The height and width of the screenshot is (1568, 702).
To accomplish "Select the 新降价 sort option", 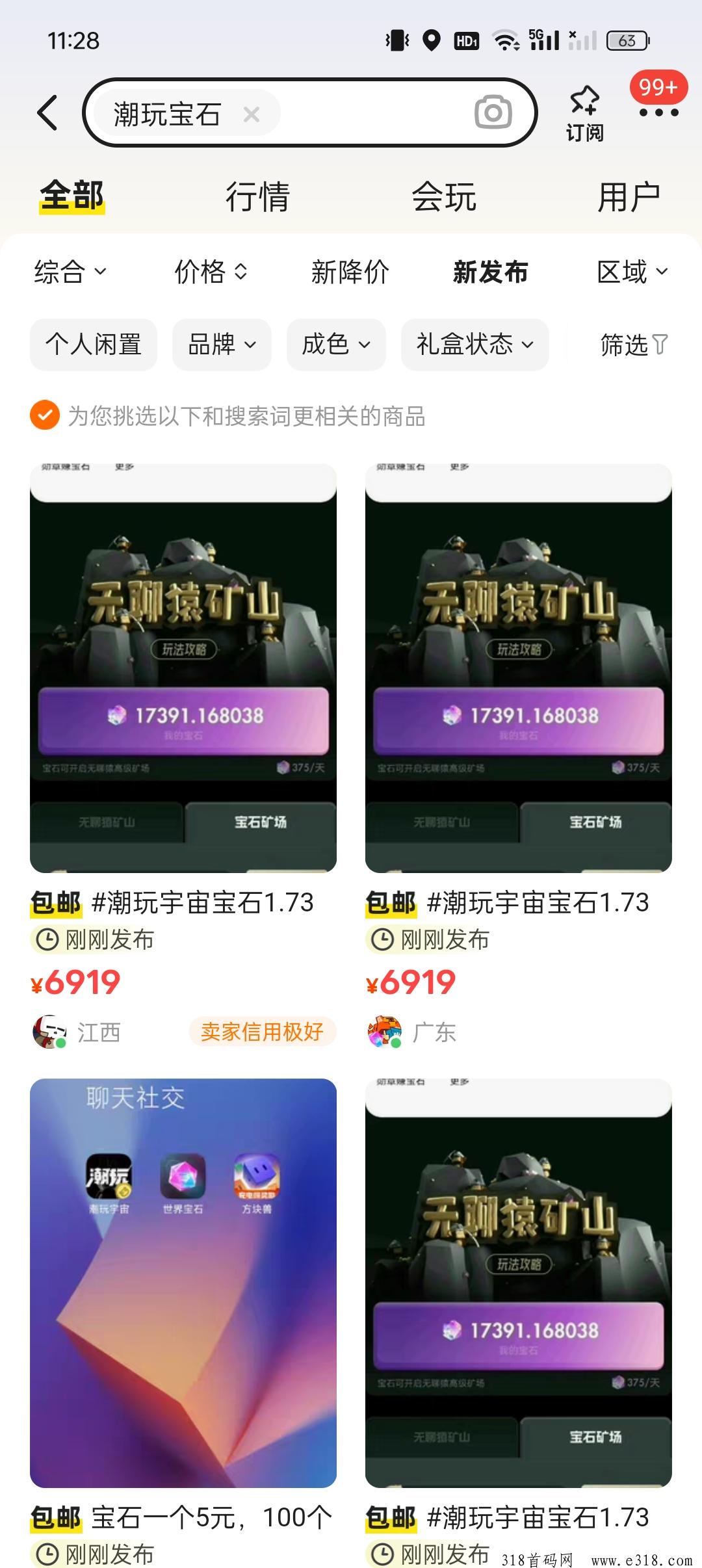I will point(350,272).
